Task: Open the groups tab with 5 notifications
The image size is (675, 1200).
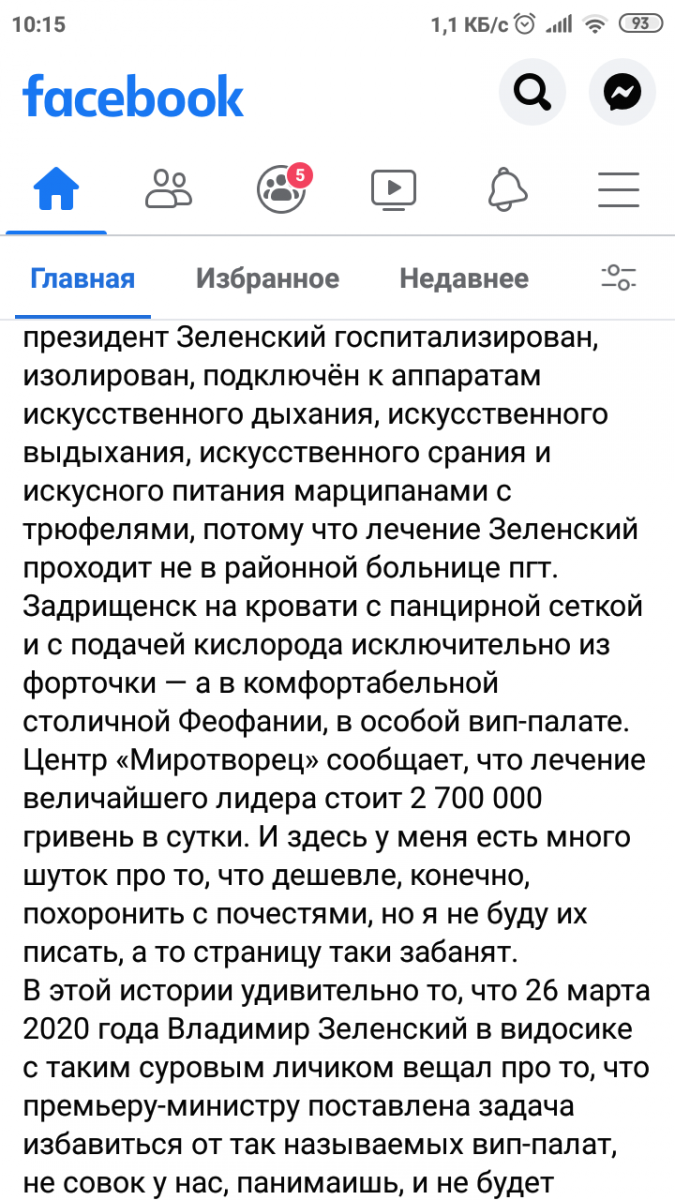Action: pos(281,188)
